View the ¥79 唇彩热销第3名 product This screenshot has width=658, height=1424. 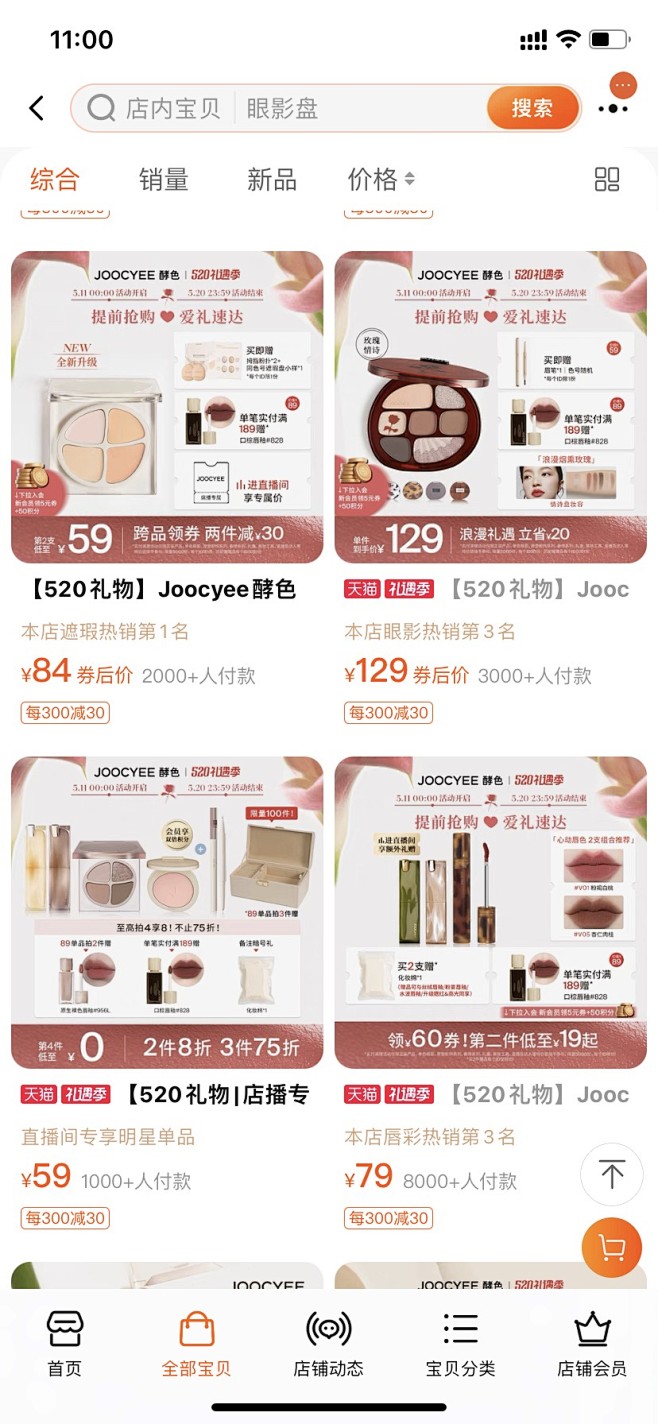pyautogui.click(x=490, y=912)
